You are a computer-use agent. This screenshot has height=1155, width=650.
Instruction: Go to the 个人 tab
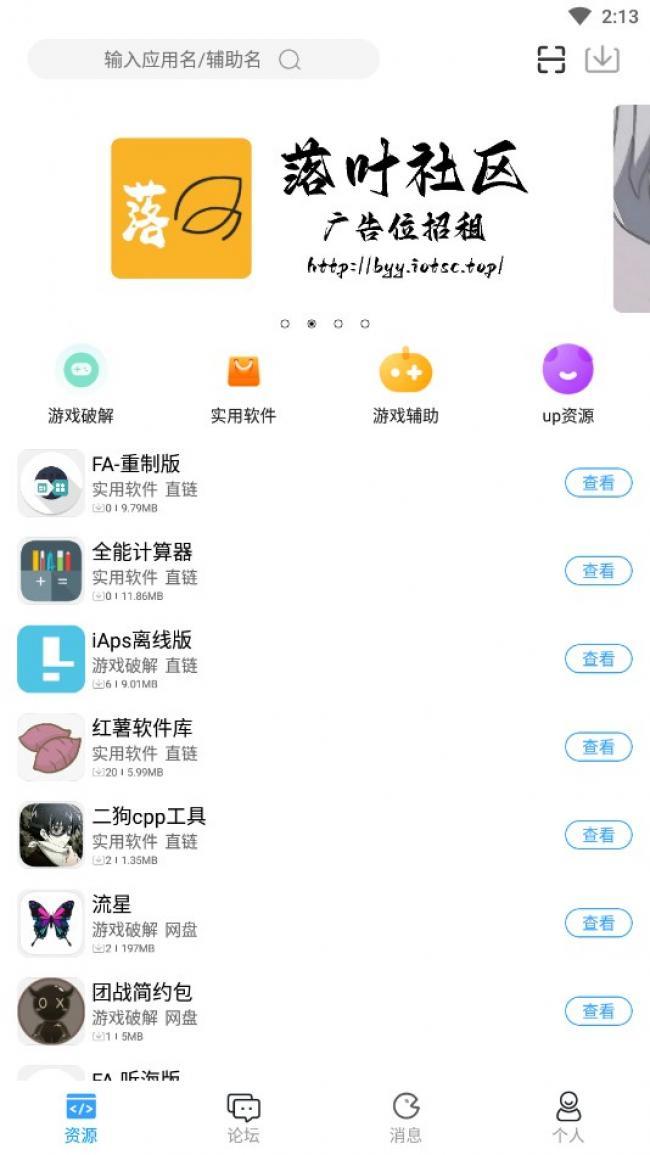568,1117
